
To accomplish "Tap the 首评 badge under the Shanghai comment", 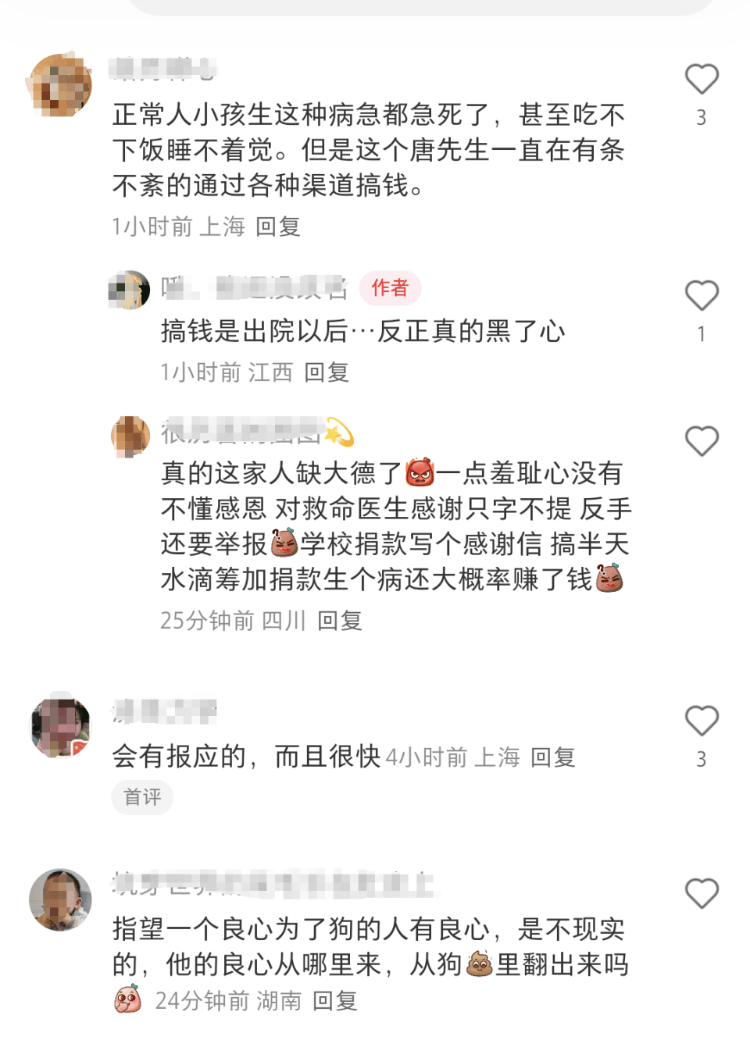I will point(141,798).
